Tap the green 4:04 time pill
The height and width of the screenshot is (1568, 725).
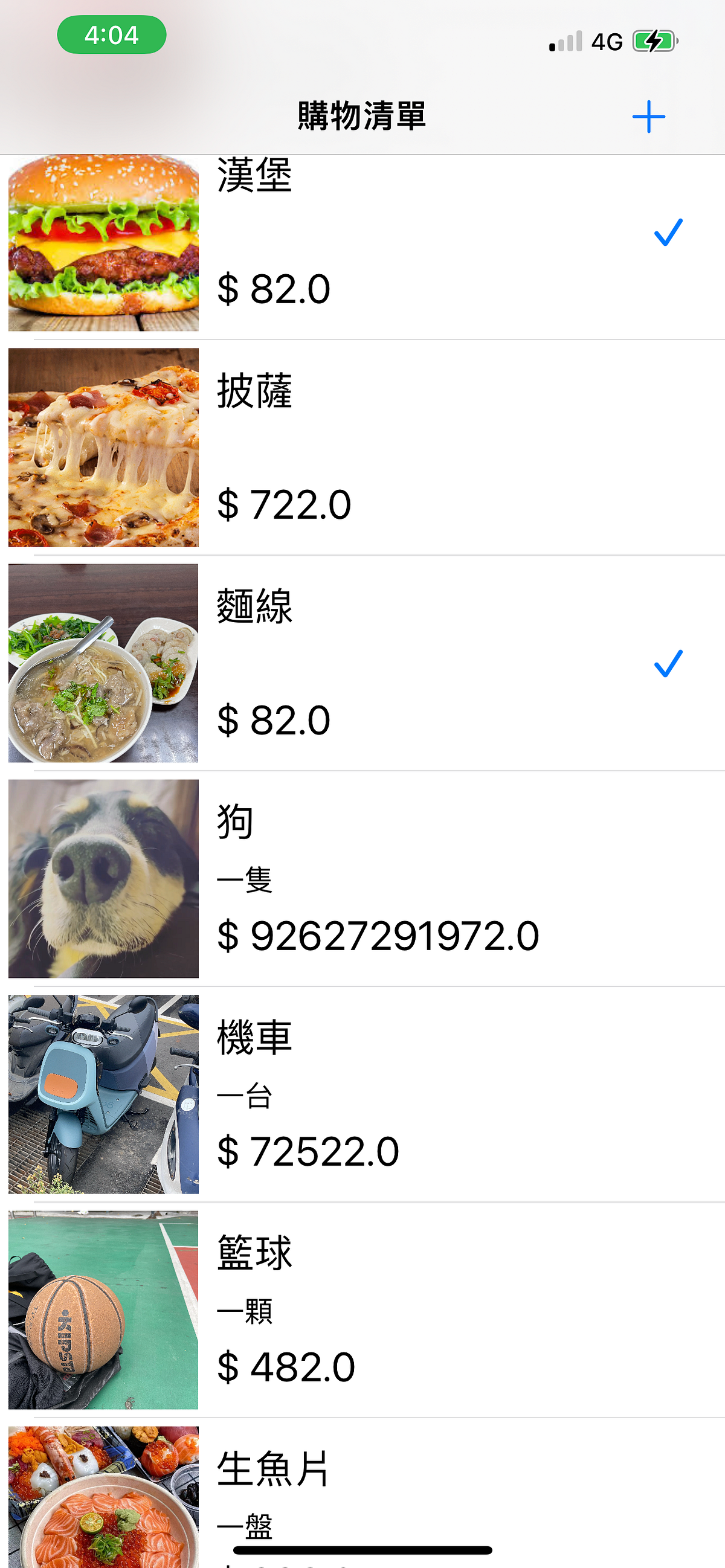click(x=111, y=34)
